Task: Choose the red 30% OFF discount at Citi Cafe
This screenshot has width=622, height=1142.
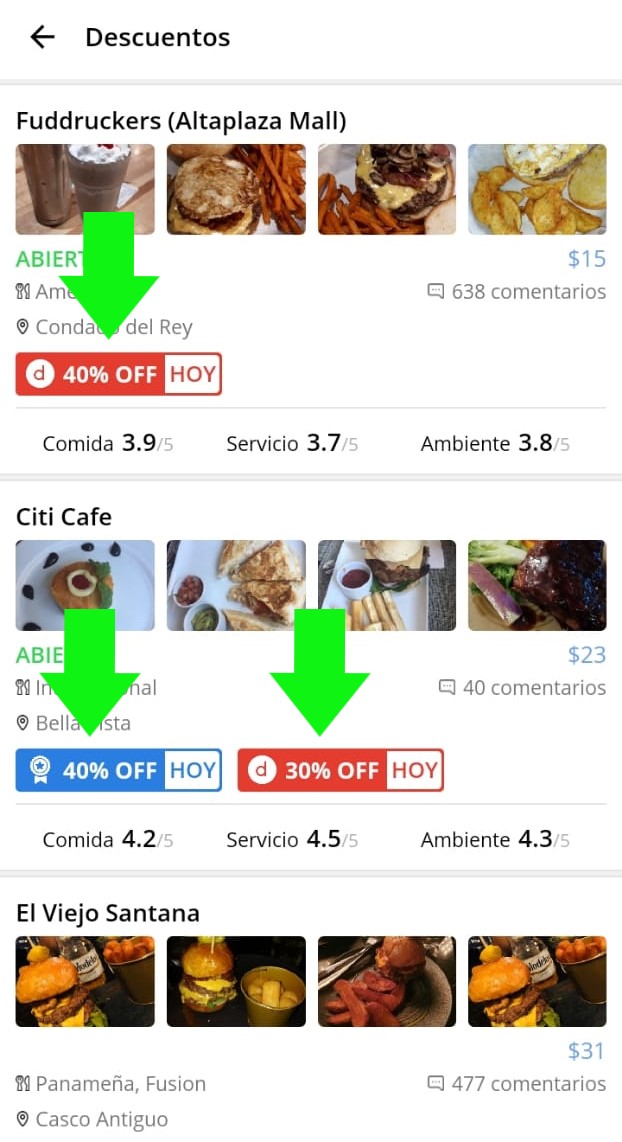Action: click(340, 771)
